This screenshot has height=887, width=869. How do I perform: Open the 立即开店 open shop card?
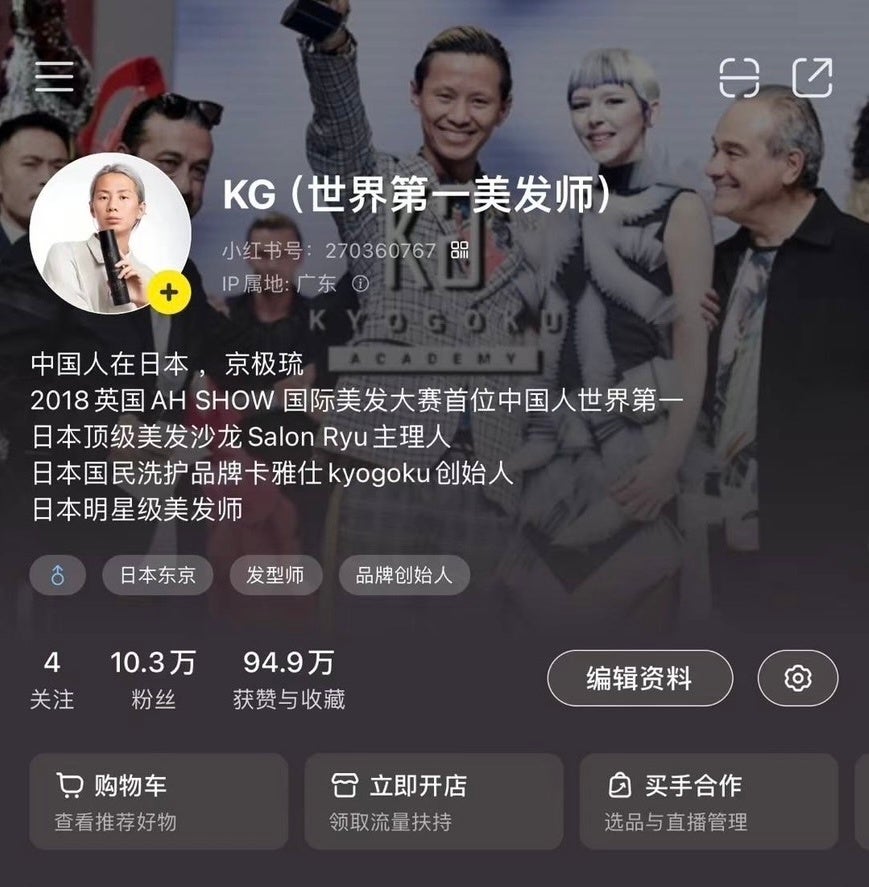[433, 802]
